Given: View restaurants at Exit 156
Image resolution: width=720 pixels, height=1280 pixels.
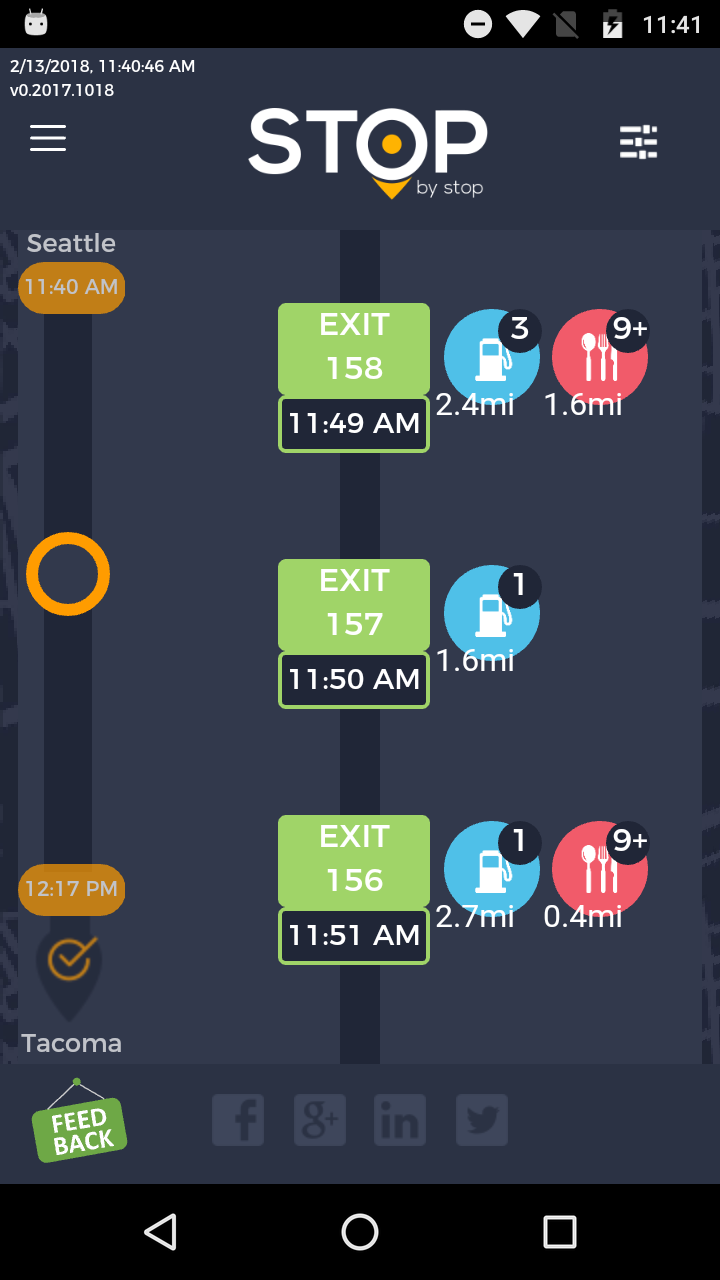Looking at the screenshot, I should click(x=599, y=870).
